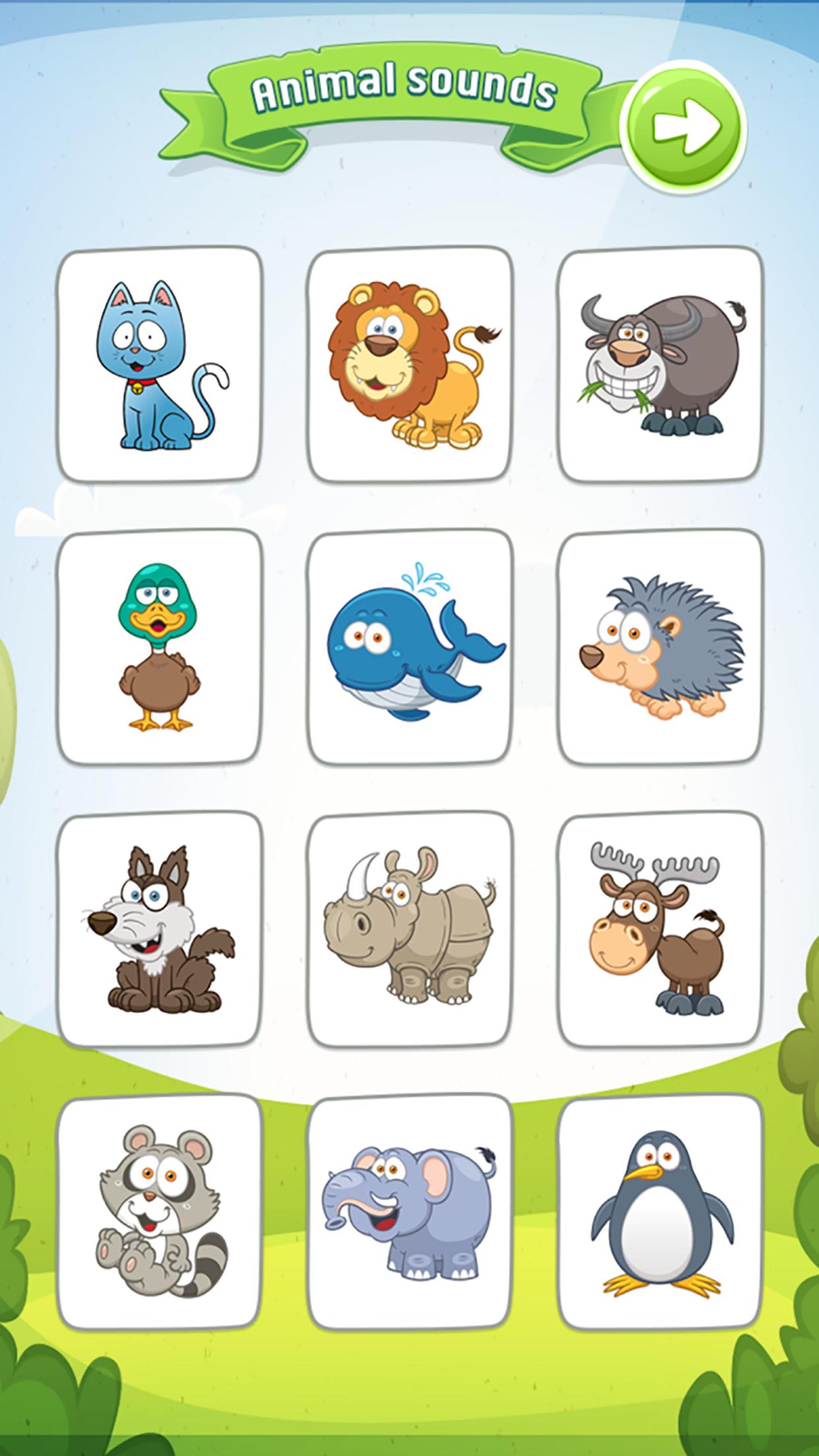Select the spouting whale card

[x=409, y=650]
